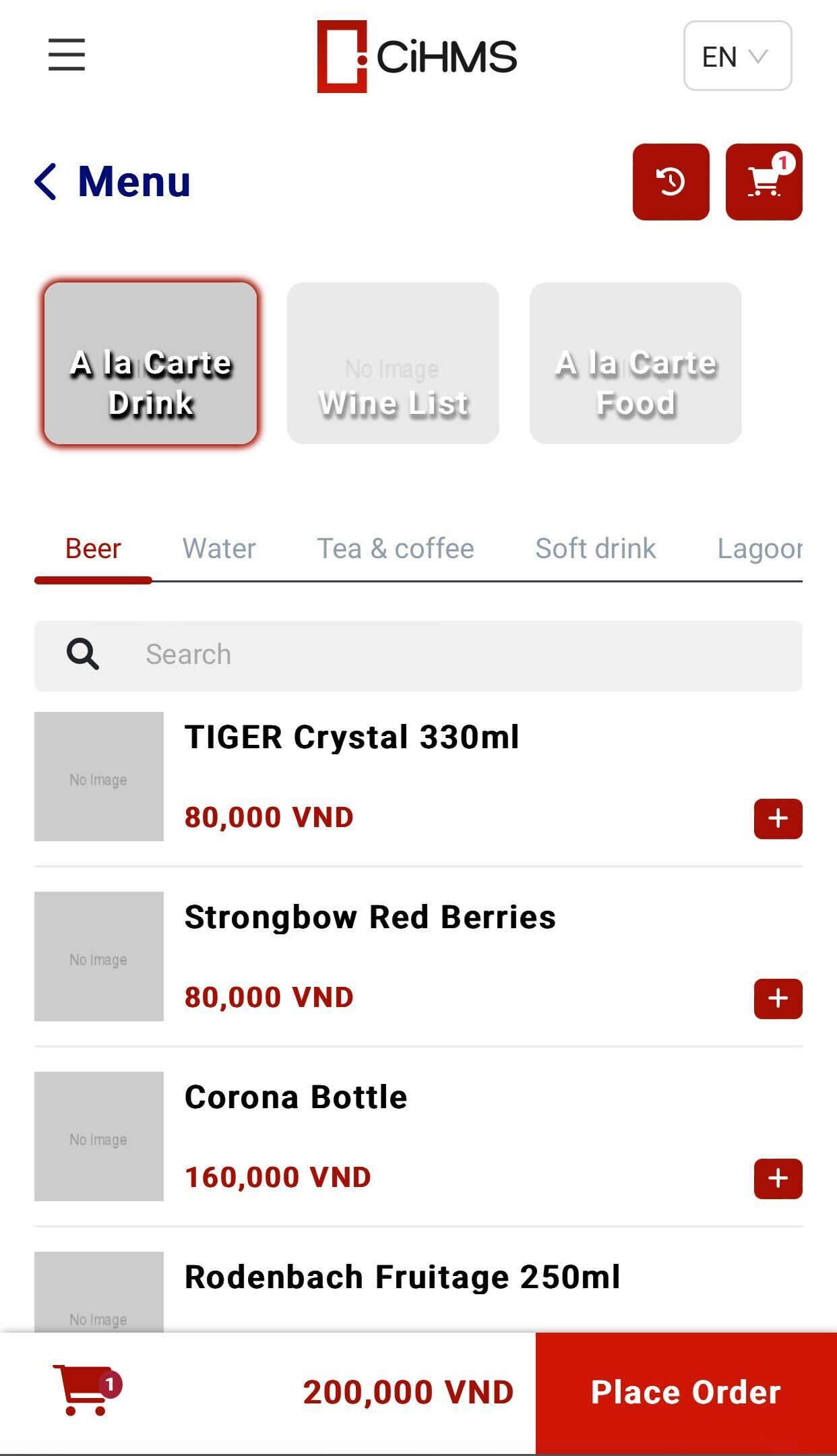Add TIGER Crystal 330ml to cart
Screen dimensions: 837x1456
pyautogui.click(x=778, y=818)
